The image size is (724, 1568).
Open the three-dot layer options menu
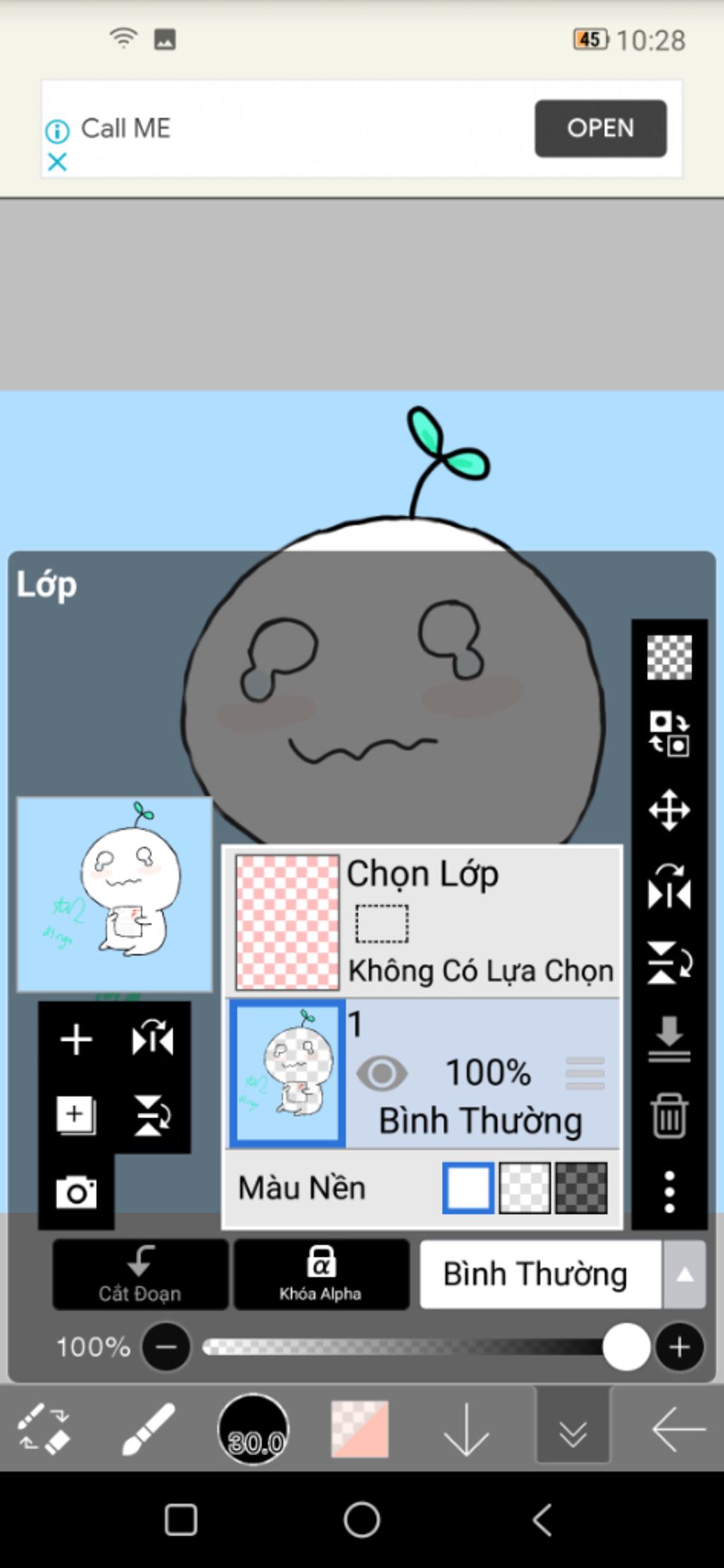click(669, 1192)
